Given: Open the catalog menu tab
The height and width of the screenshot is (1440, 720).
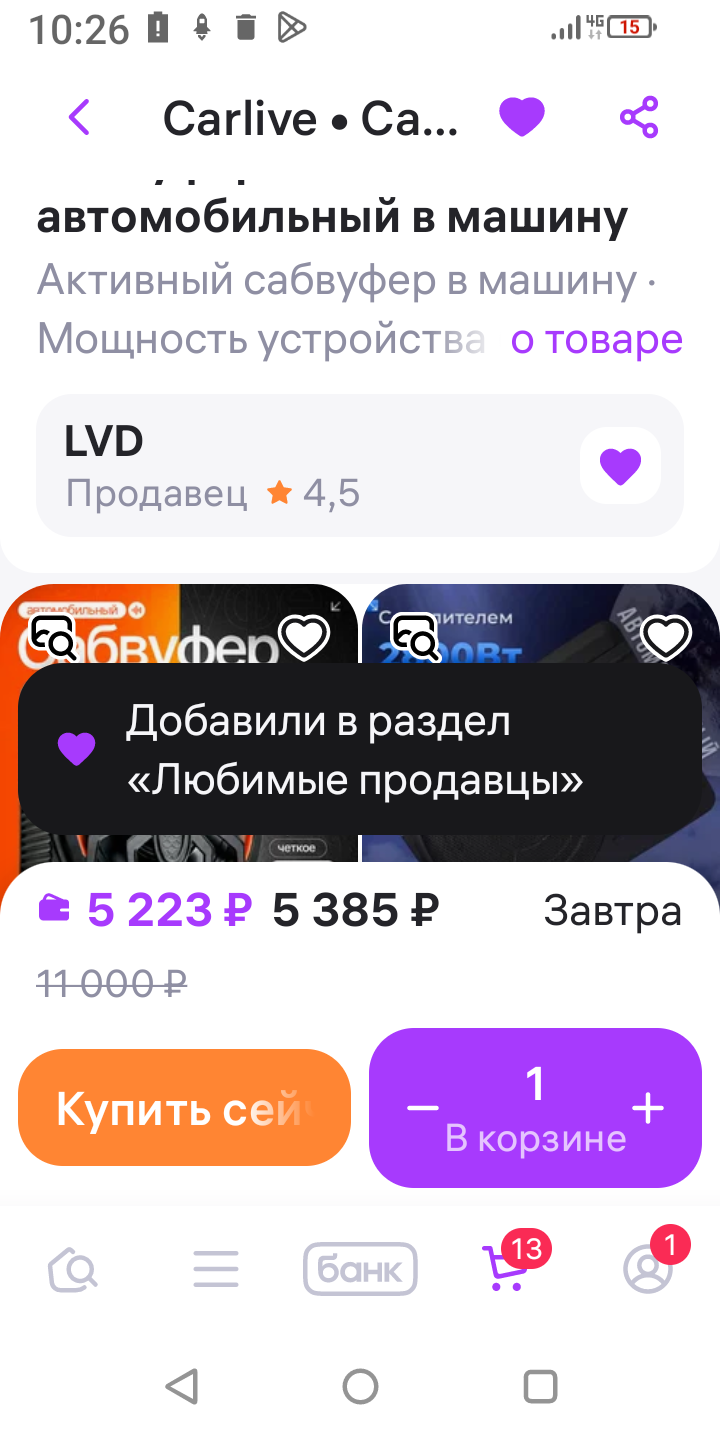Looking at the screenshot, I should [x=216, y=1270].
